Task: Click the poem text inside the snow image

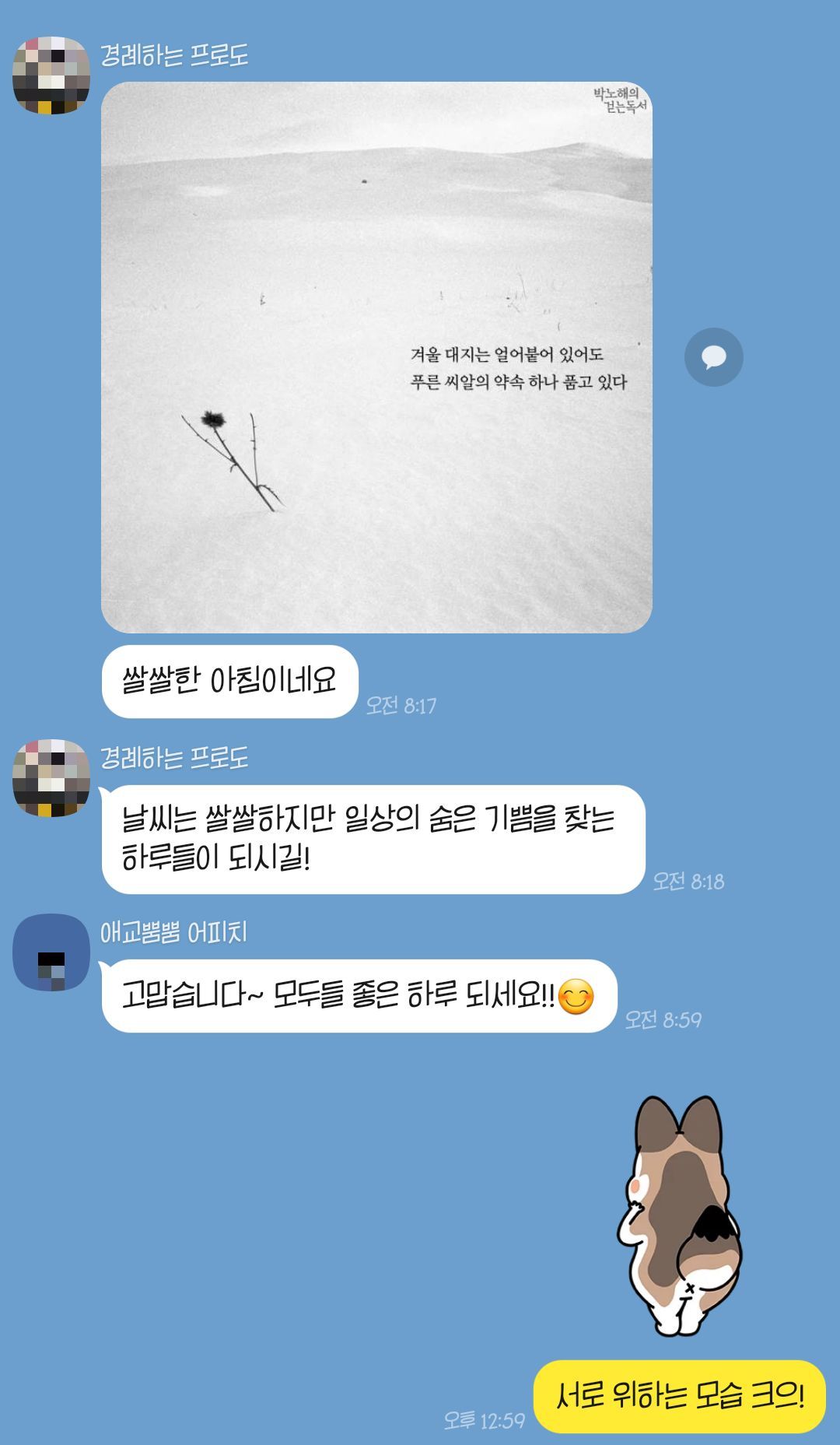Action: coord(517,368)
